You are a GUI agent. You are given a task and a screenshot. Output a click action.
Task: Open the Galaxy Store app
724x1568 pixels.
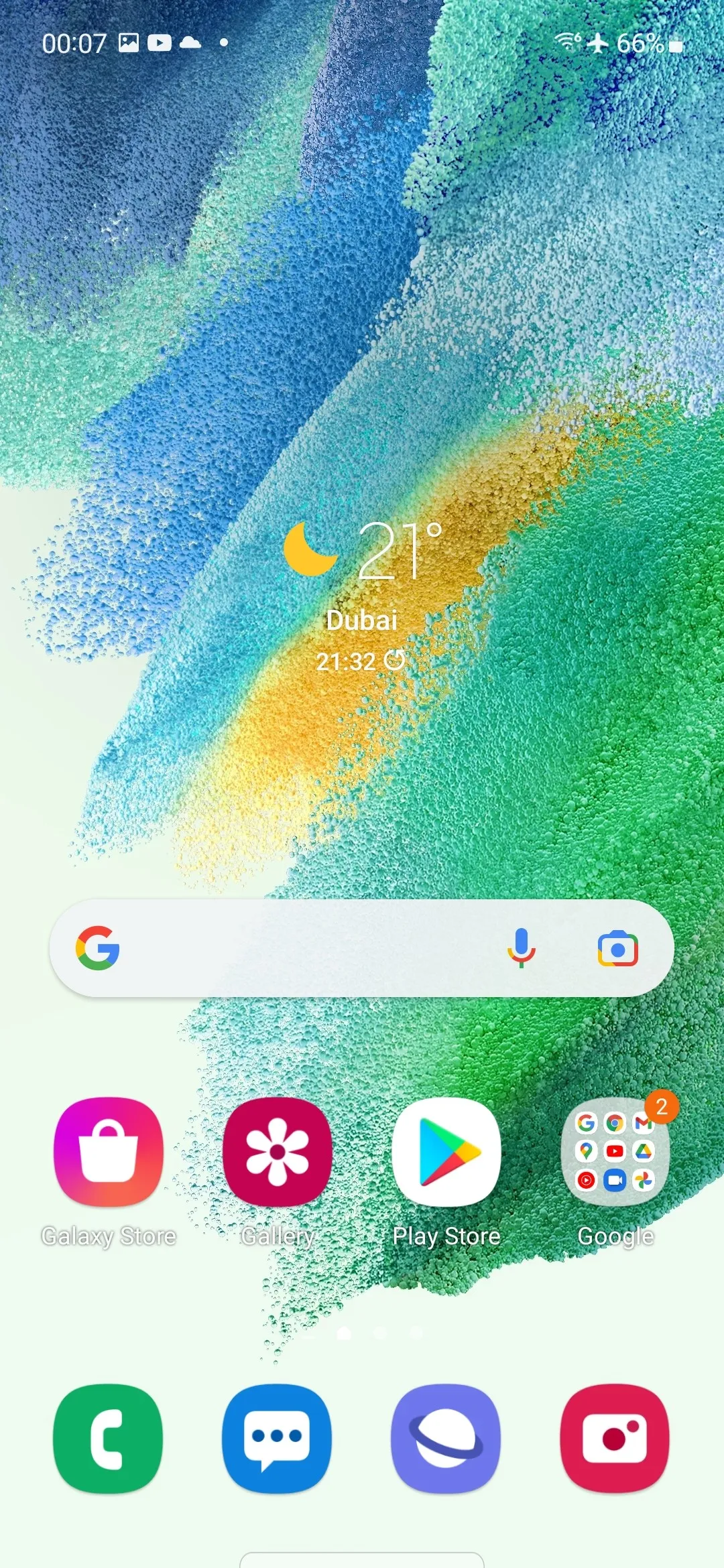coord(108,1151)
